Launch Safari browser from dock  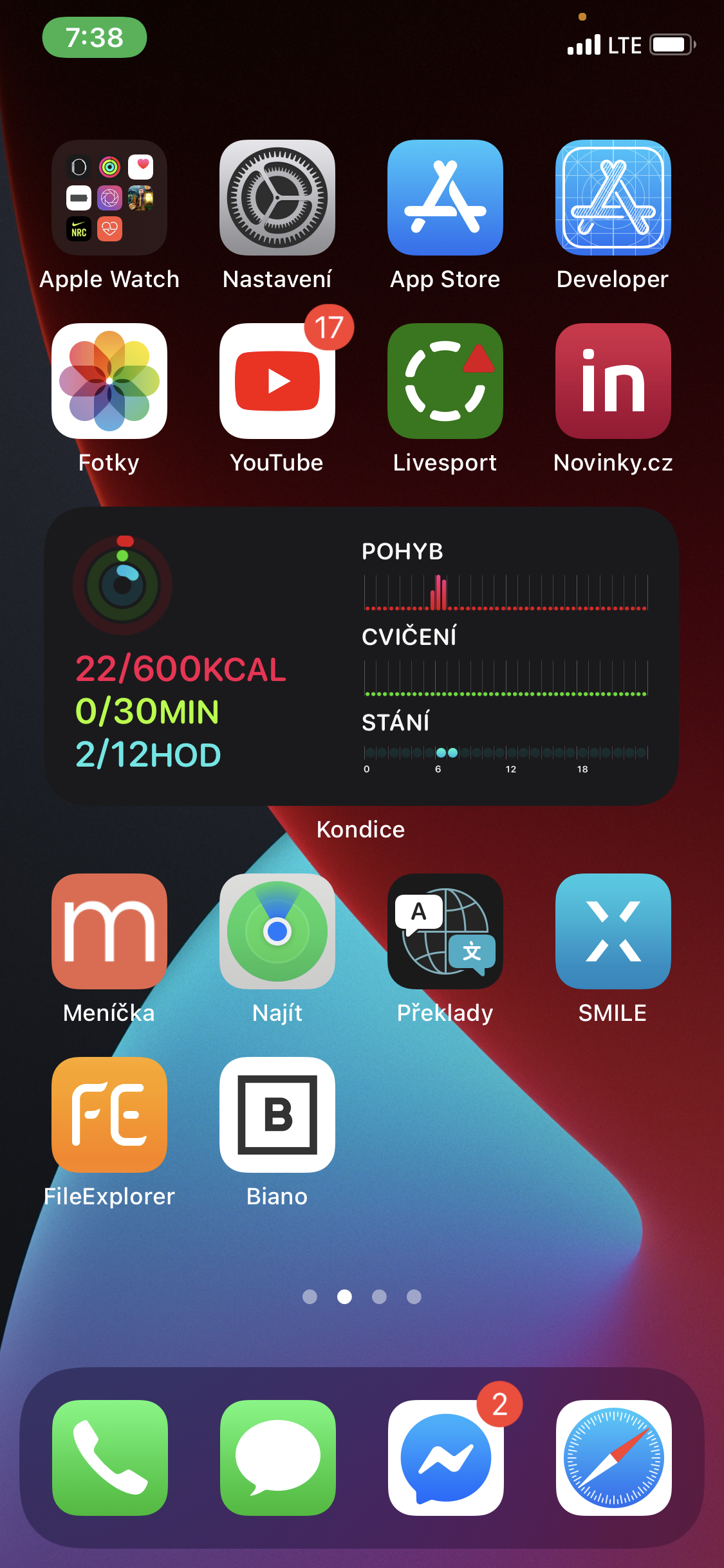(614, 1458)
